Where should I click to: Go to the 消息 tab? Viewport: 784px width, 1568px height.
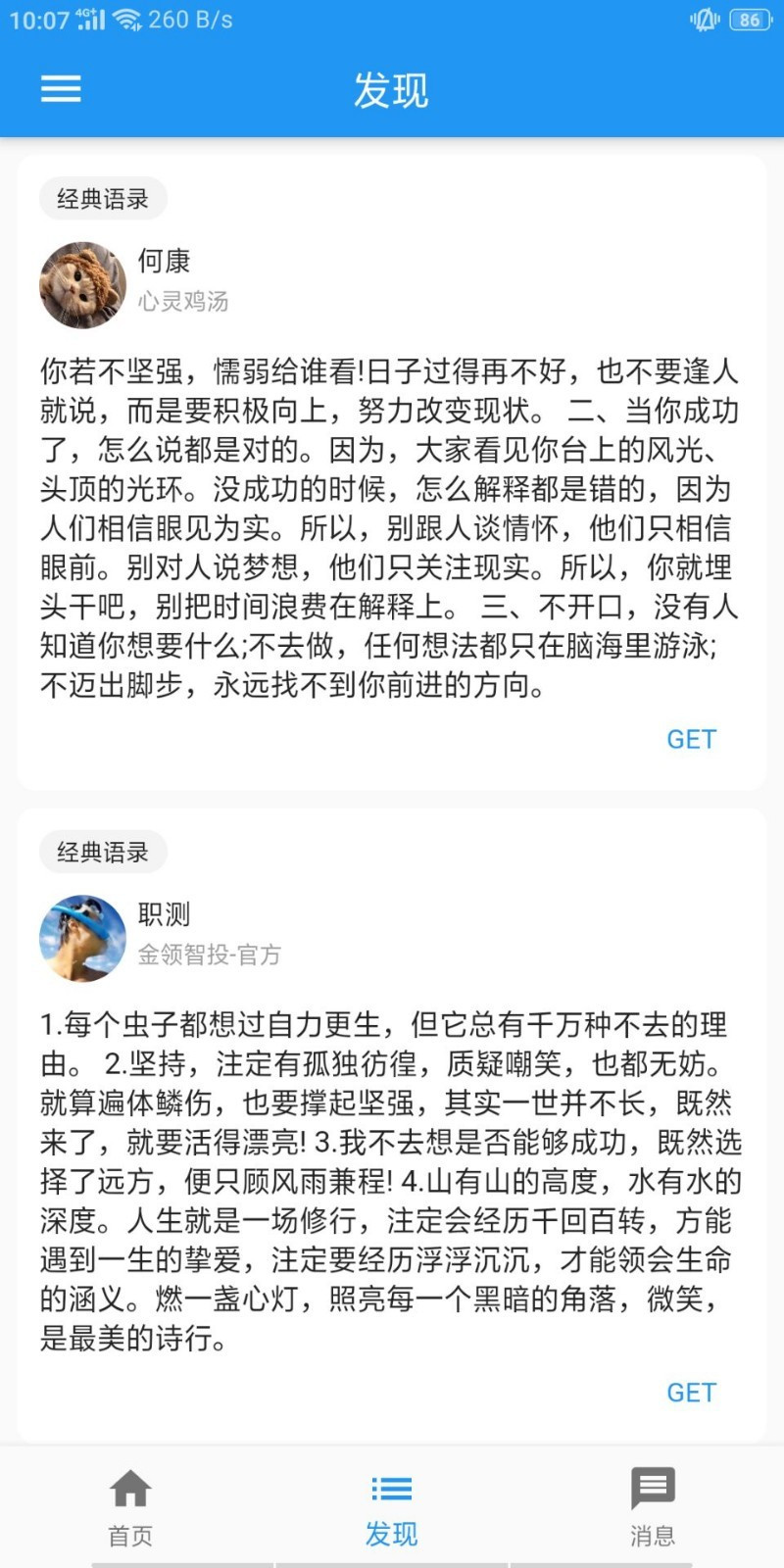[x=653, y=1508]
